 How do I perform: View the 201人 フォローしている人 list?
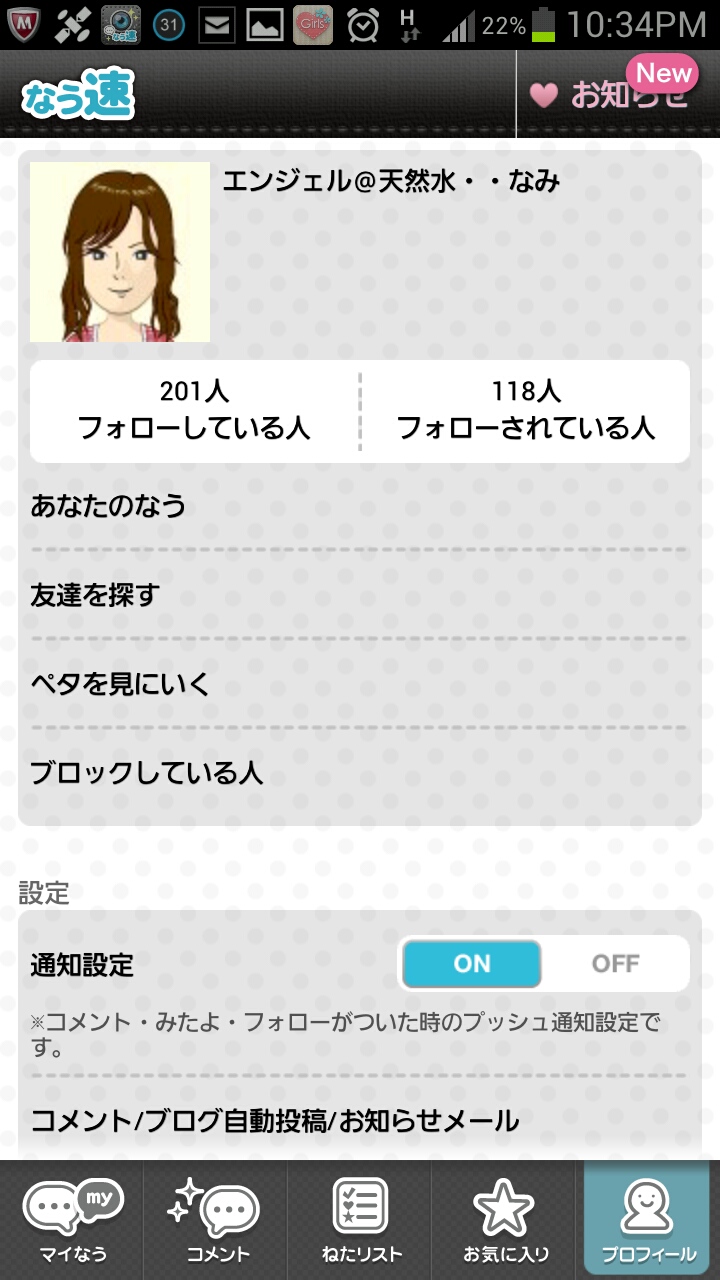[195, 411]
